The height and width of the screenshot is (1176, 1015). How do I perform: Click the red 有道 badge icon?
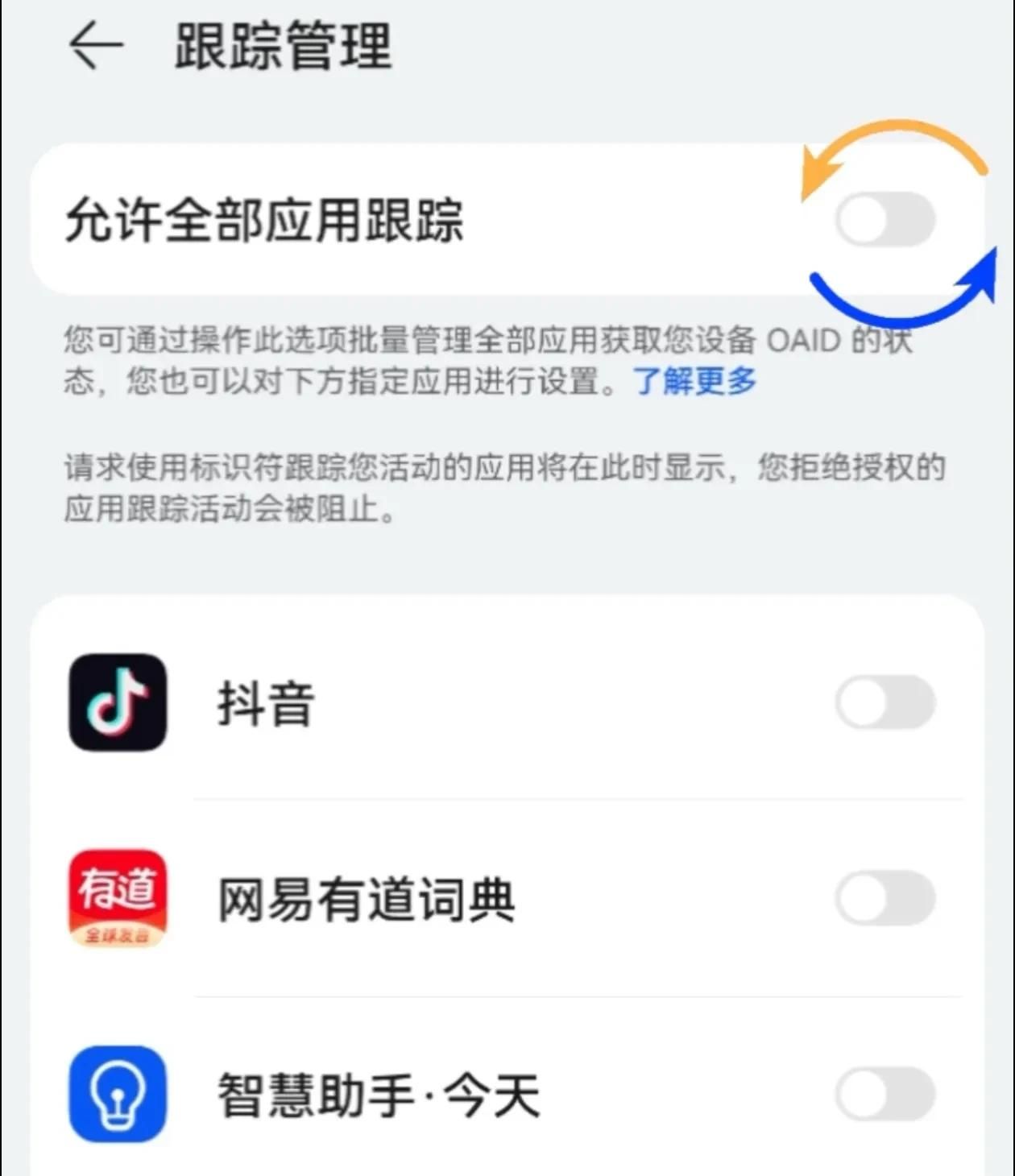click(118, 886)
